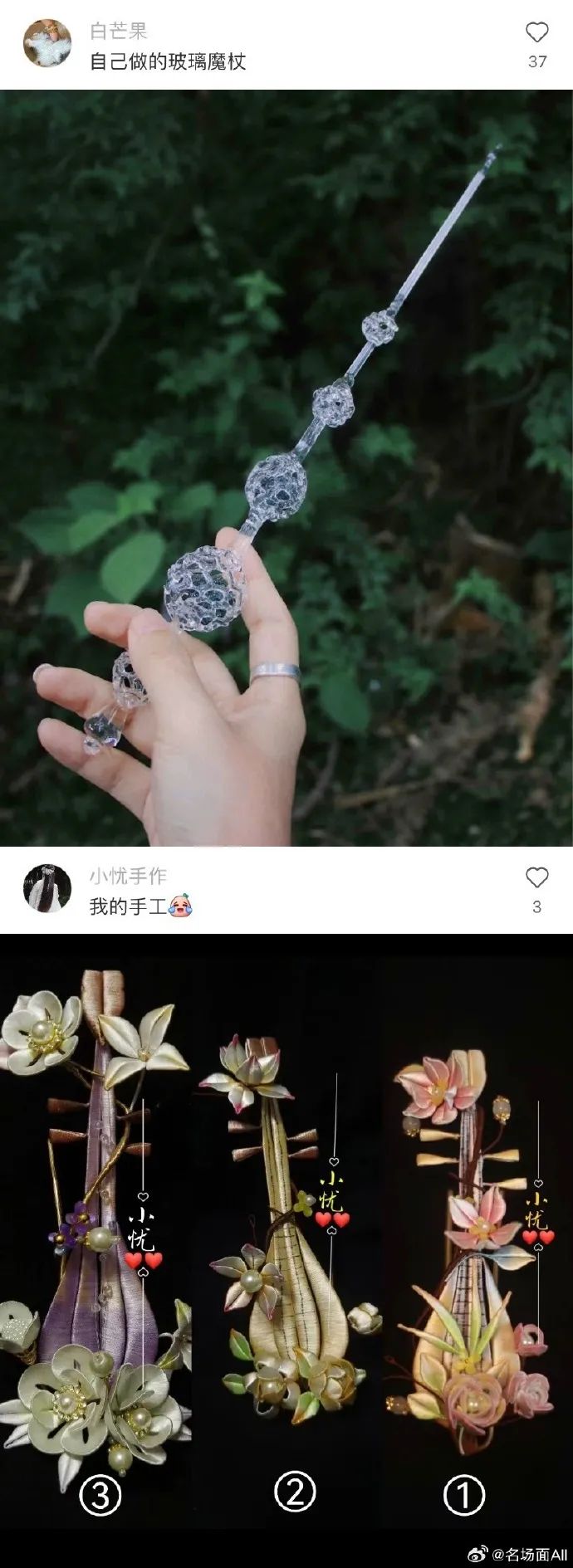The image size is (573, 1568).
Task: Open 白芒果's profile avatar
Action: pos(47,43)
